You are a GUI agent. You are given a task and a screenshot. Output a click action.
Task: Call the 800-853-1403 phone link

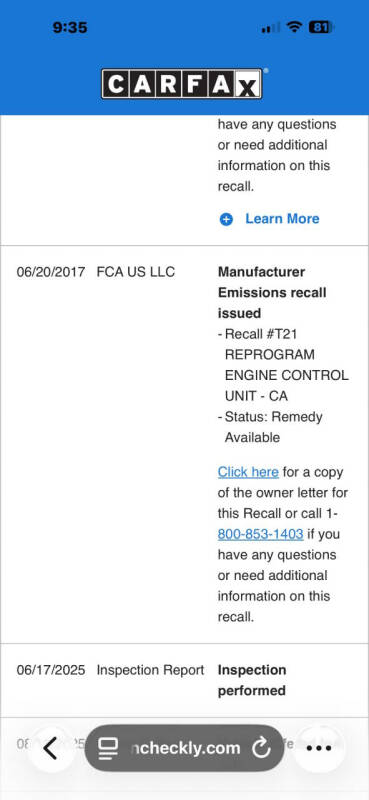[x=260, y=534]
